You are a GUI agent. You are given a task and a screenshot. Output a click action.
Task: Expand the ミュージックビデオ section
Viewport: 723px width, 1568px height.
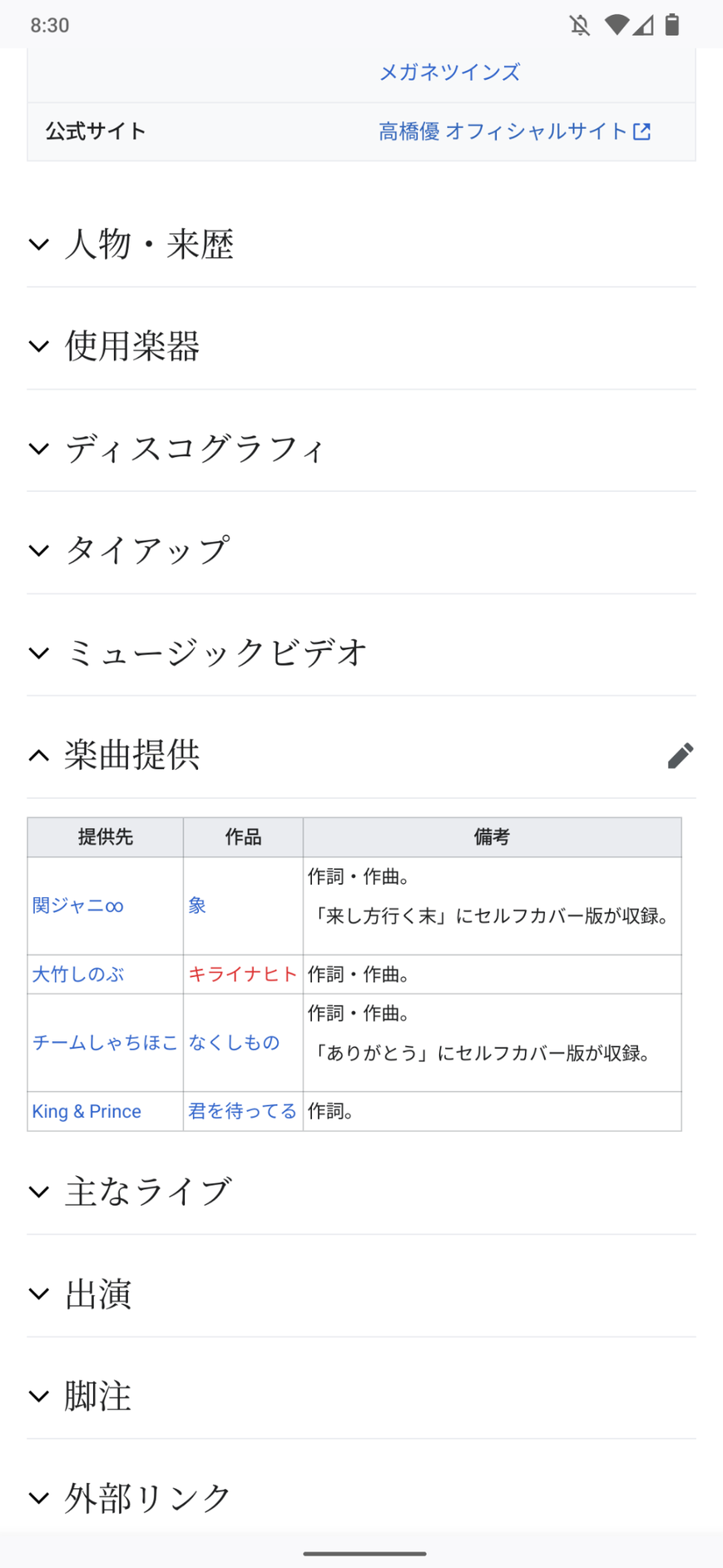tap(215, 653)
